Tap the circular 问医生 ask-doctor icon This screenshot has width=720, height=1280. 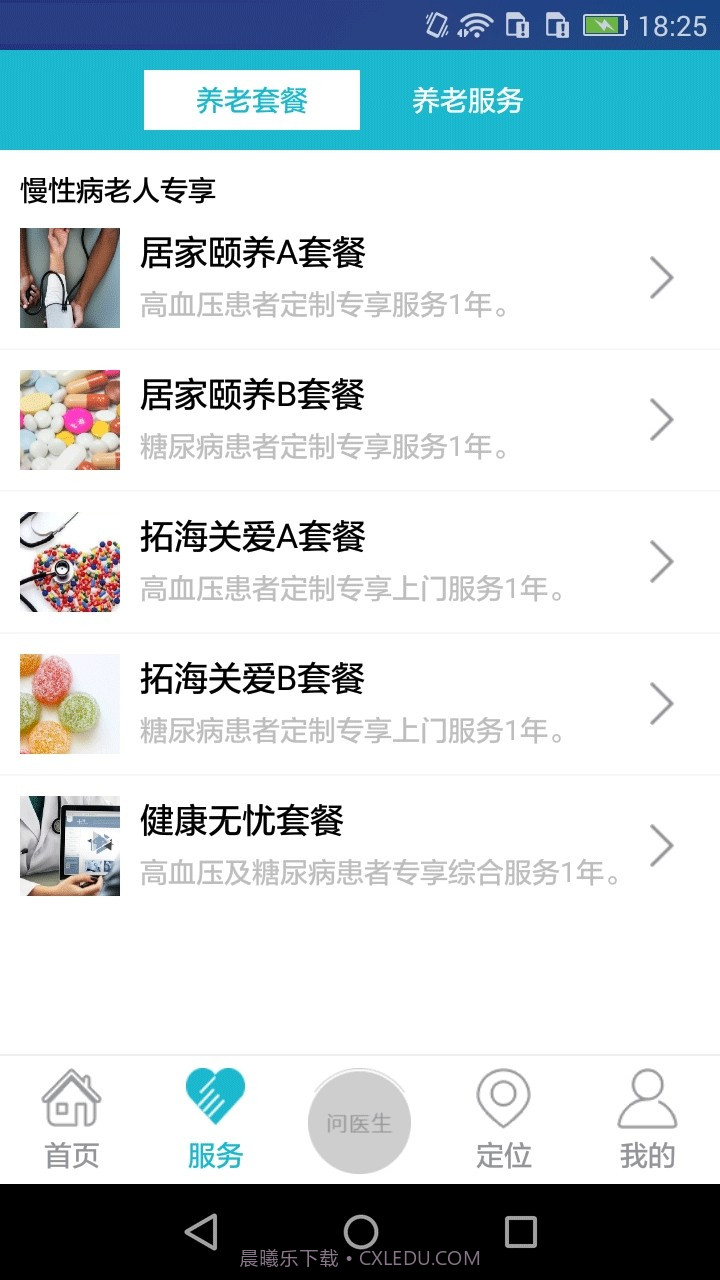pyautogui.click(x=359, y=1121)
